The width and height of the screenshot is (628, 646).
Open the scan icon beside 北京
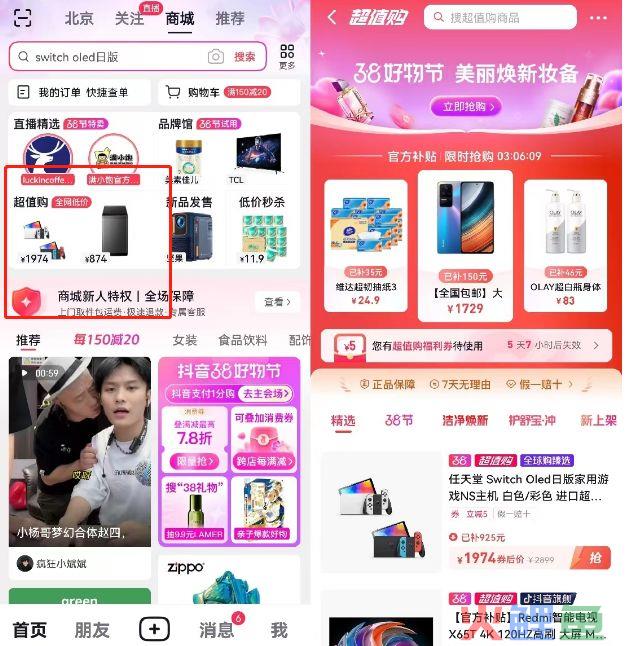[23, 18]
